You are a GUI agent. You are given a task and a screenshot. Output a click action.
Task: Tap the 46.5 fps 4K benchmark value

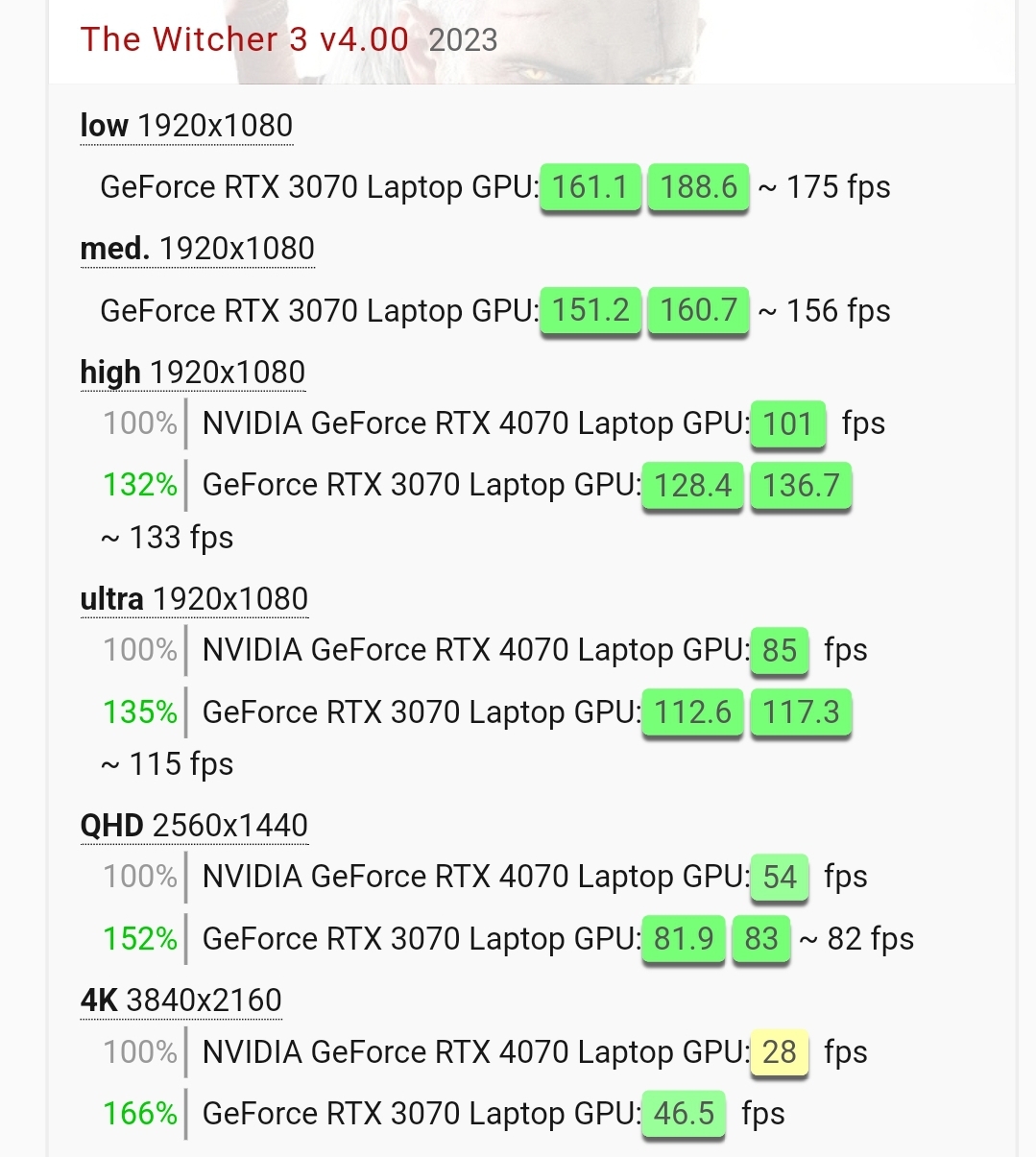[x=684, y=1114]
